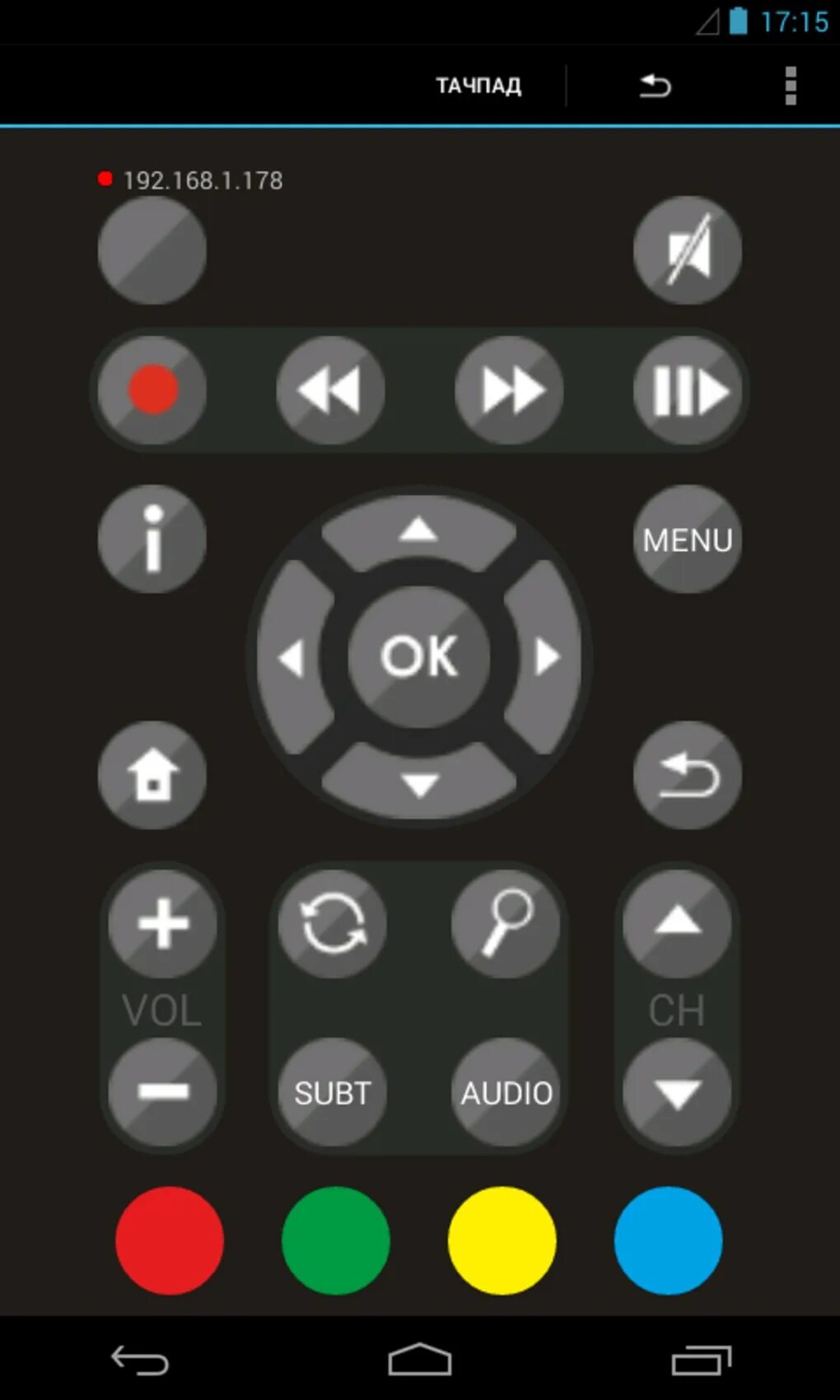
Task: Decrease volume with the minus button
Action: click(163, 1092)
